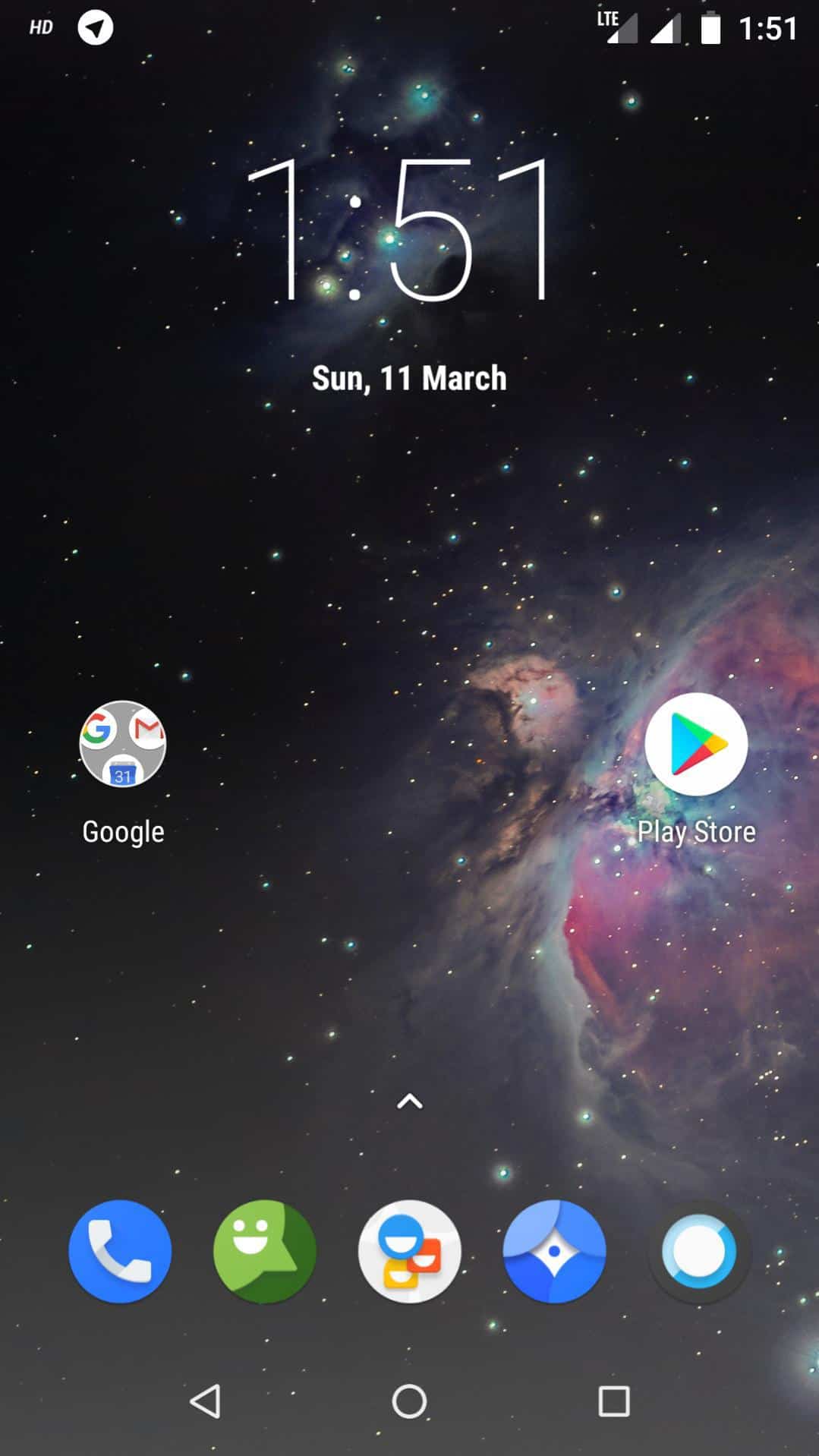Screen dimensions: 819x1456
Task: Show recent apps overview
Action: coord(613,1401)
